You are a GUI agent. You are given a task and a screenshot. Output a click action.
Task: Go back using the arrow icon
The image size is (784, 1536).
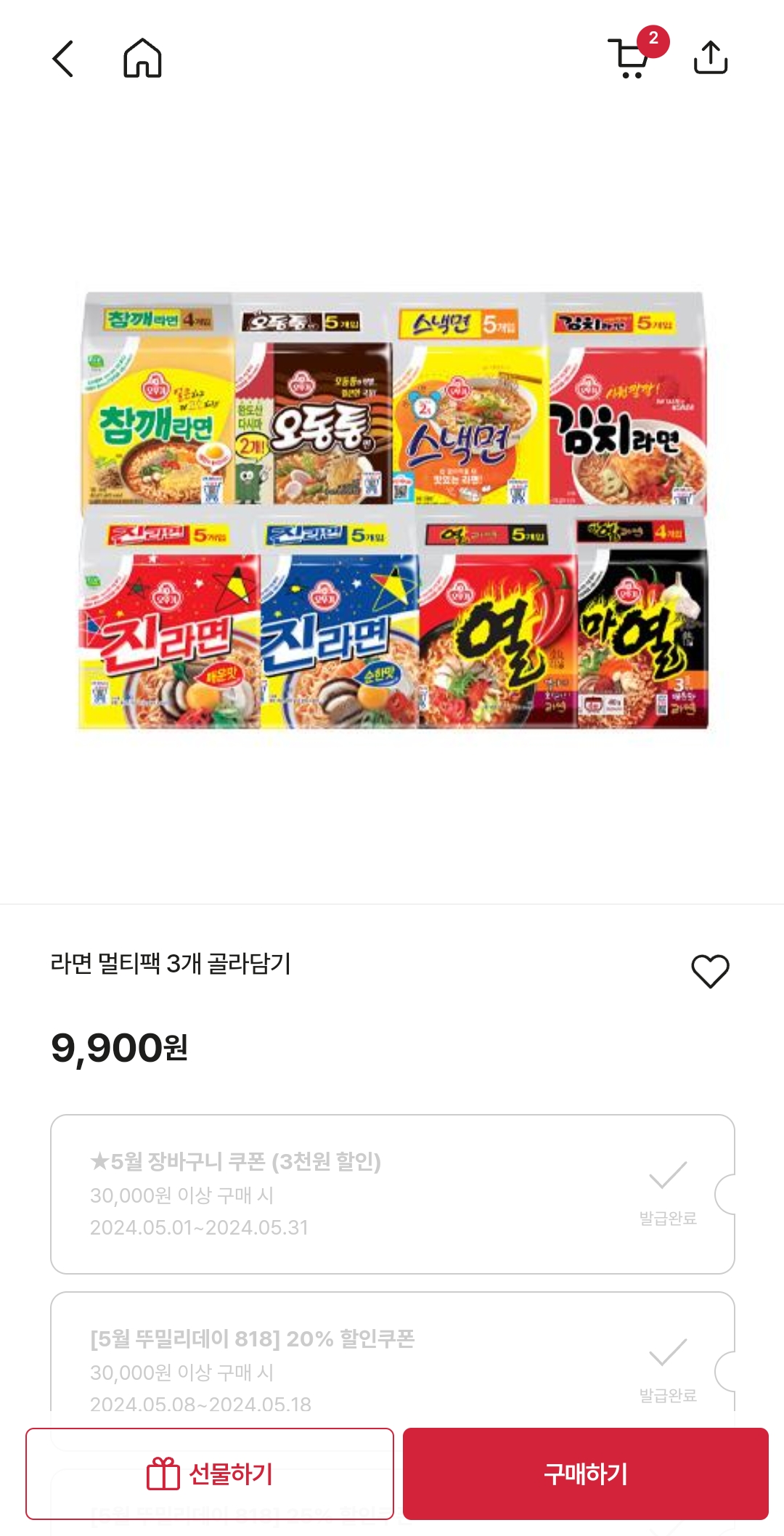(63, 59)
